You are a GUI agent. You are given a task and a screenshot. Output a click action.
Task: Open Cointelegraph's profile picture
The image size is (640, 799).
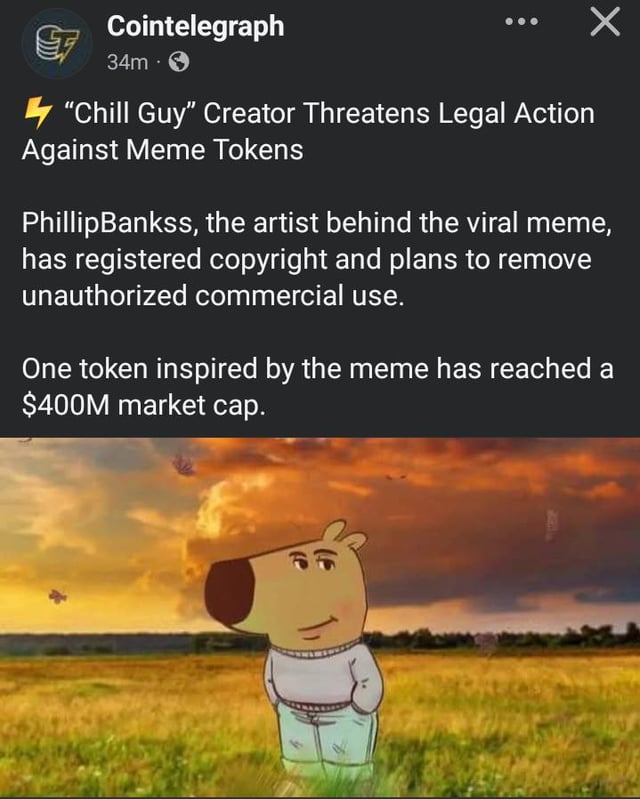[55, 43]
